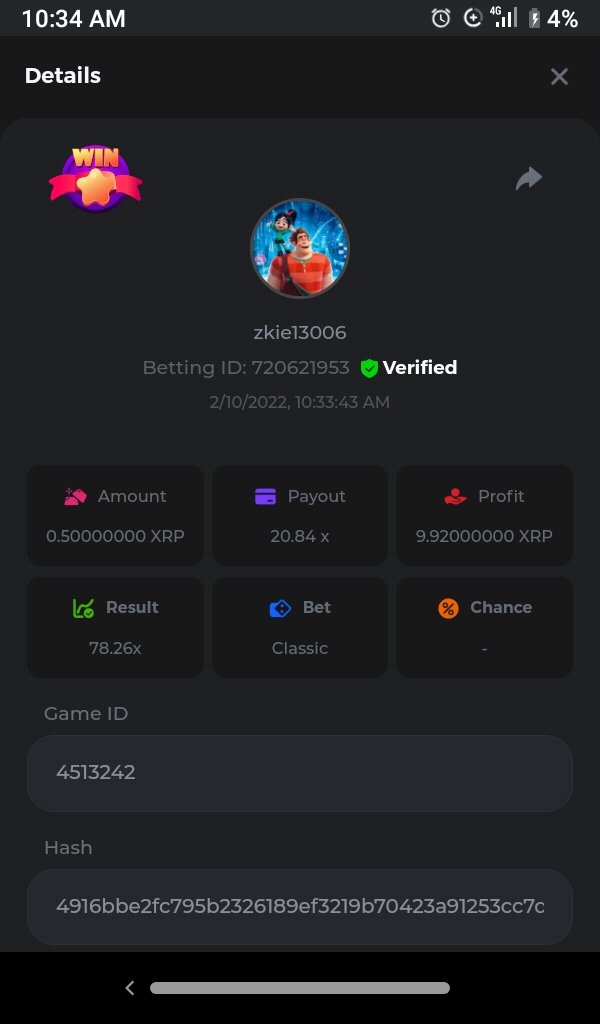Close the Details panel
The height and width of the screenshot is (1024, 600).
tap(559, 76)
